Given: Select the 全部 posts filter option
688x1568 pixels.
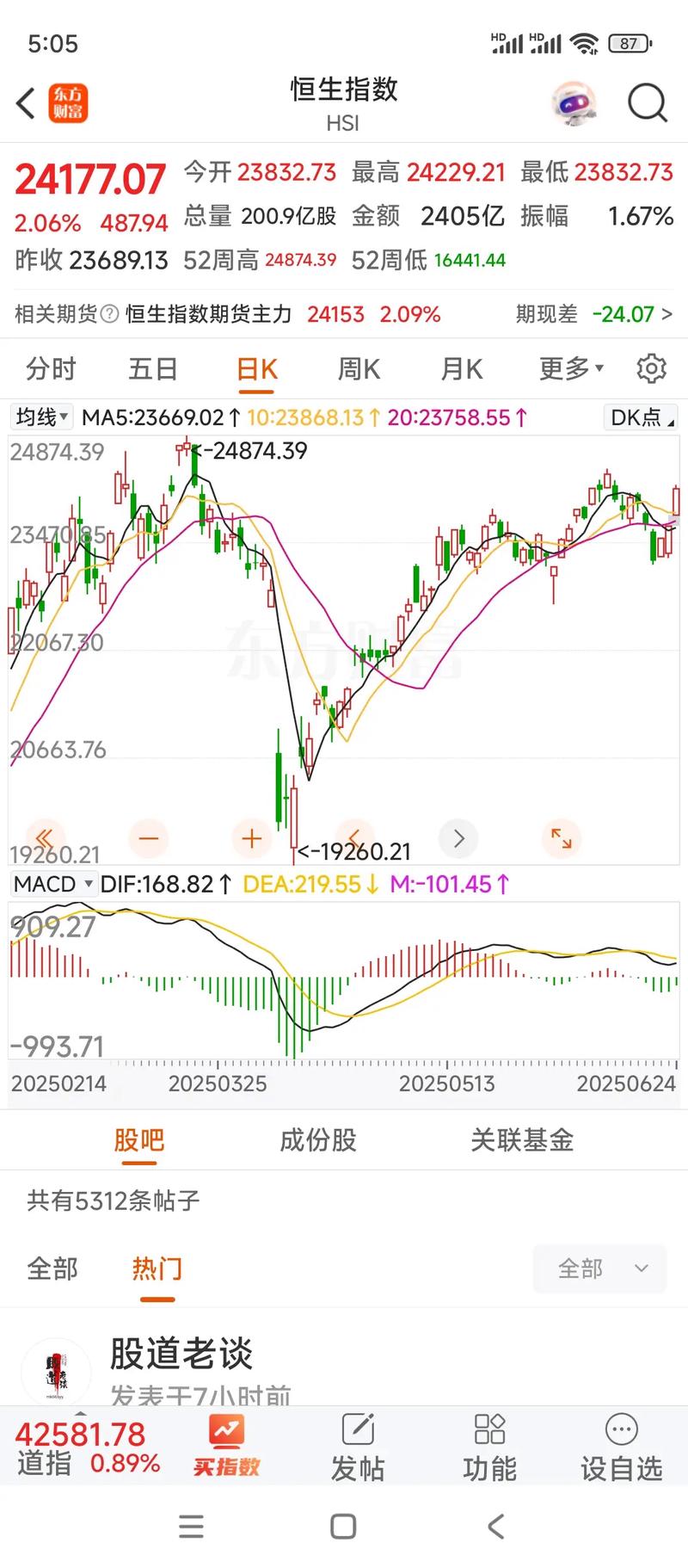Looking at the screenshot, I should (53, 1269).
